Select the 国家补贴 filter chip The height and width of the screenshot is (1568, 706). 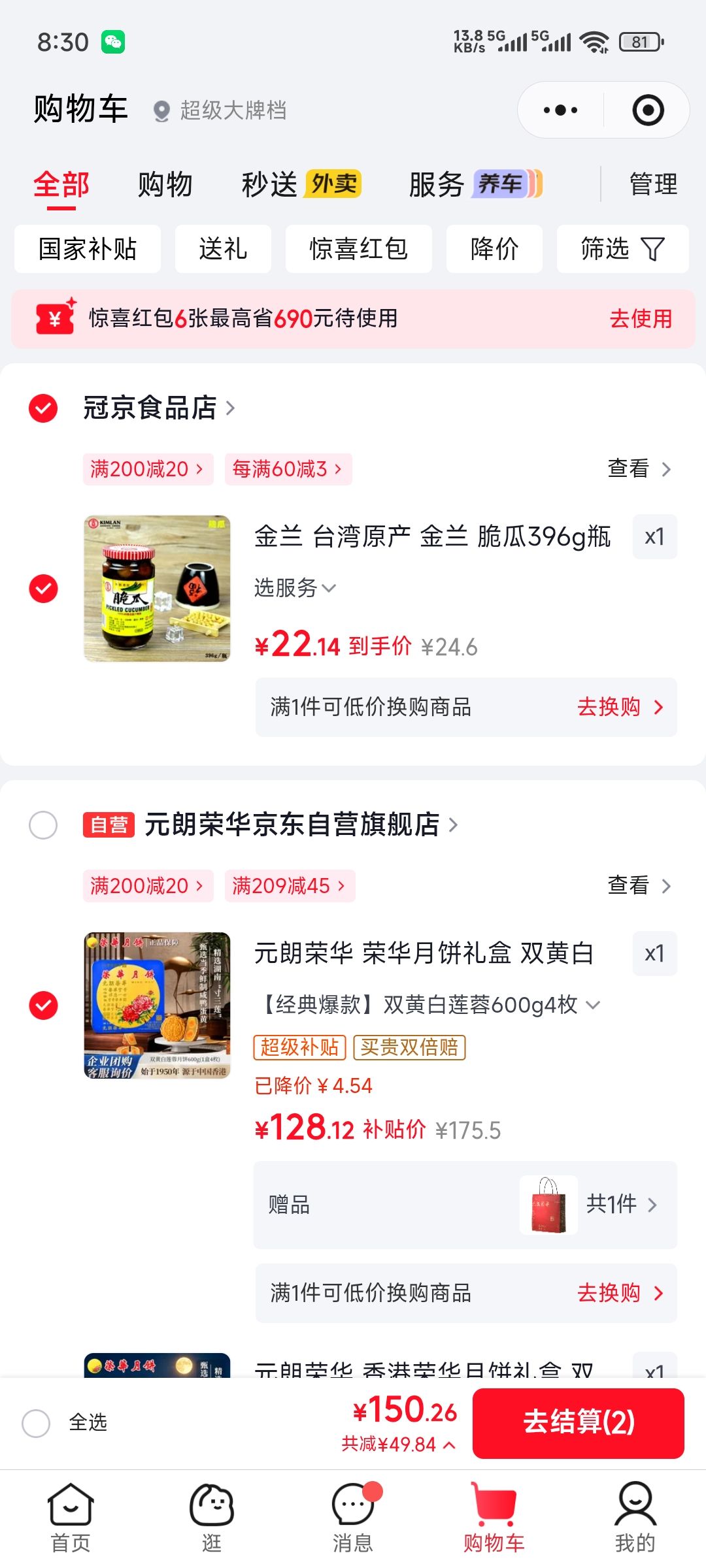point(88,249)
